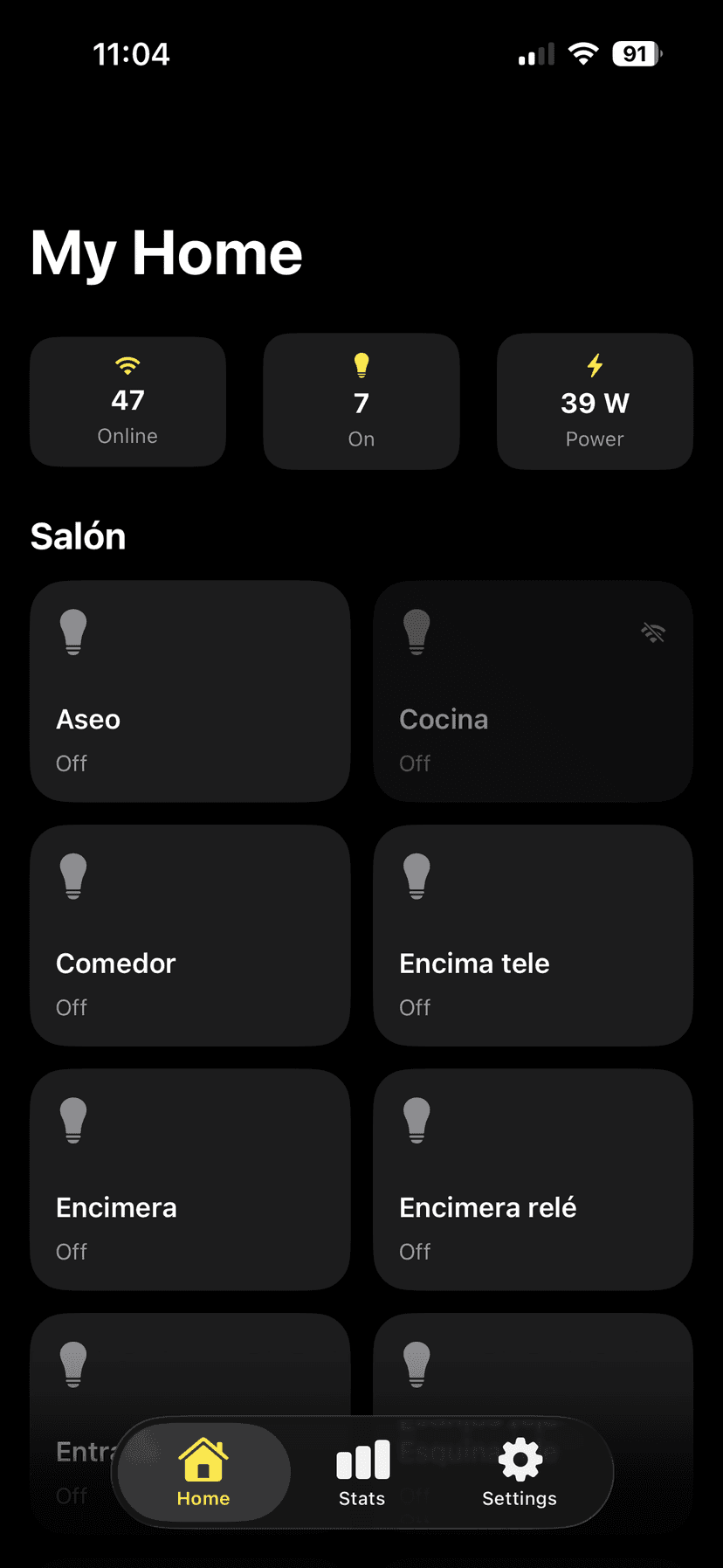Toggle the Aseo light on
This screenshot has width=723, height=1568.
coord(189,690)
